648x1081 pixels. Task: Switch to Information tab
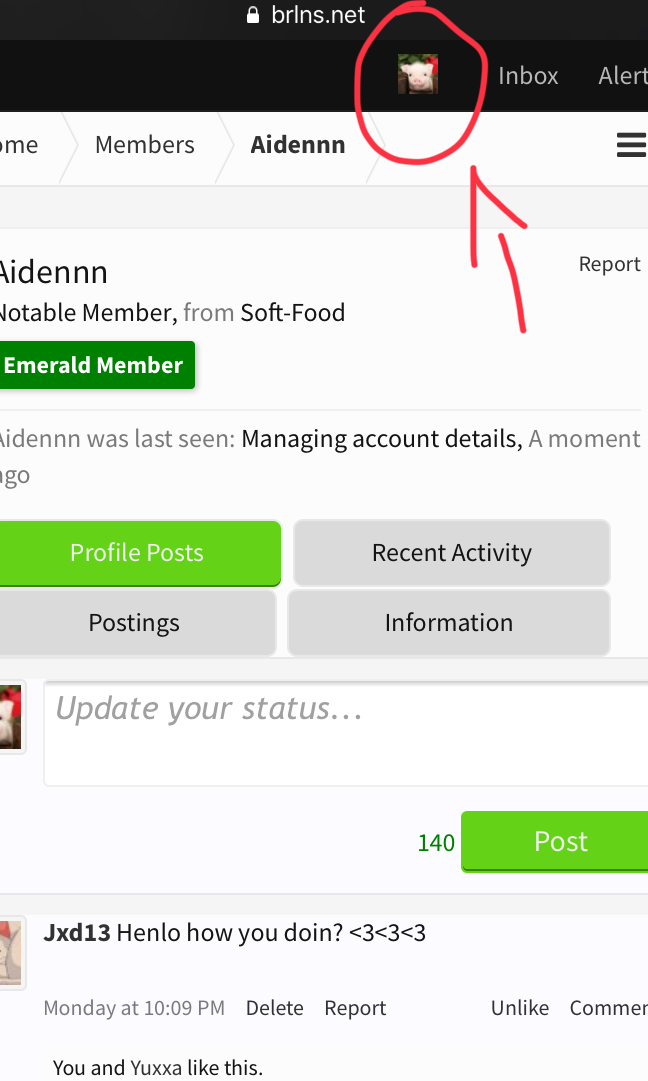click(449, 623)
